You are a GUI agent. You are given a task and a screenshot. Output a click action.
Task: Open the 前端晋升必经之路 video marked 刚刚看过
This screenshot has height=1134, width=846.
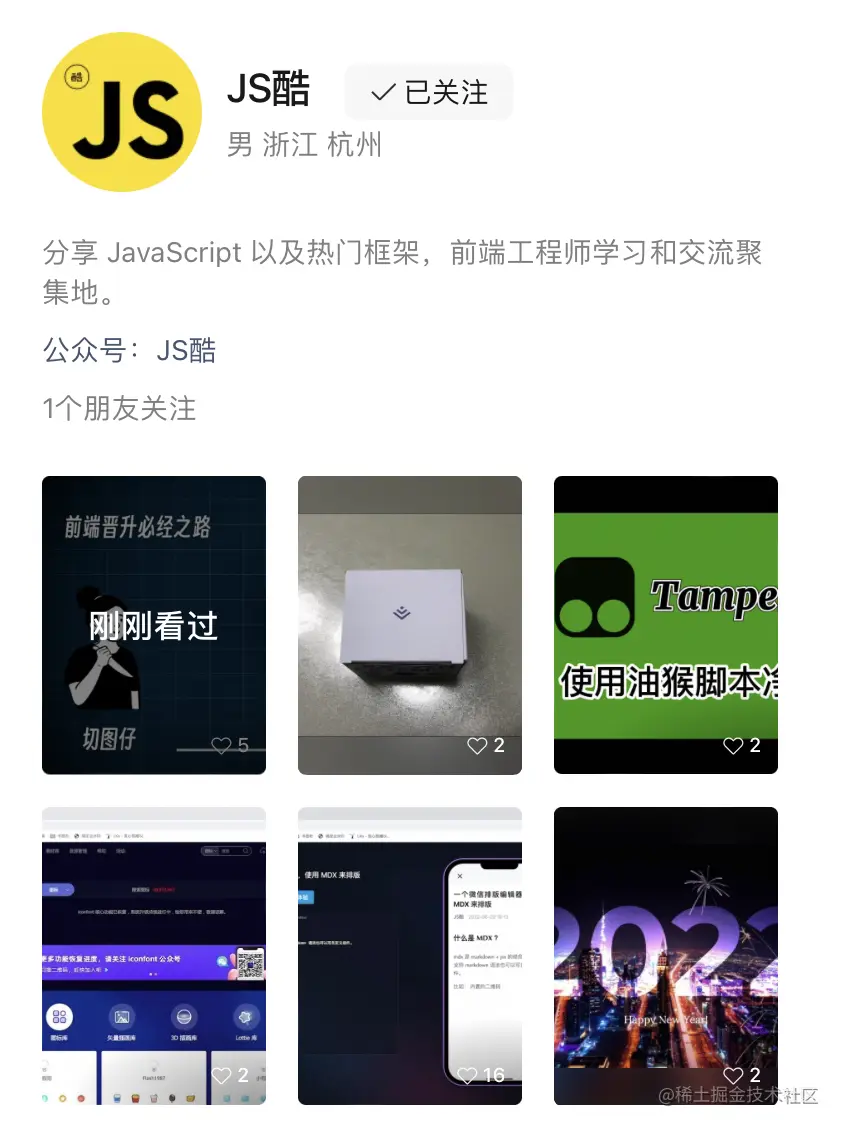[x=154, y=625]
